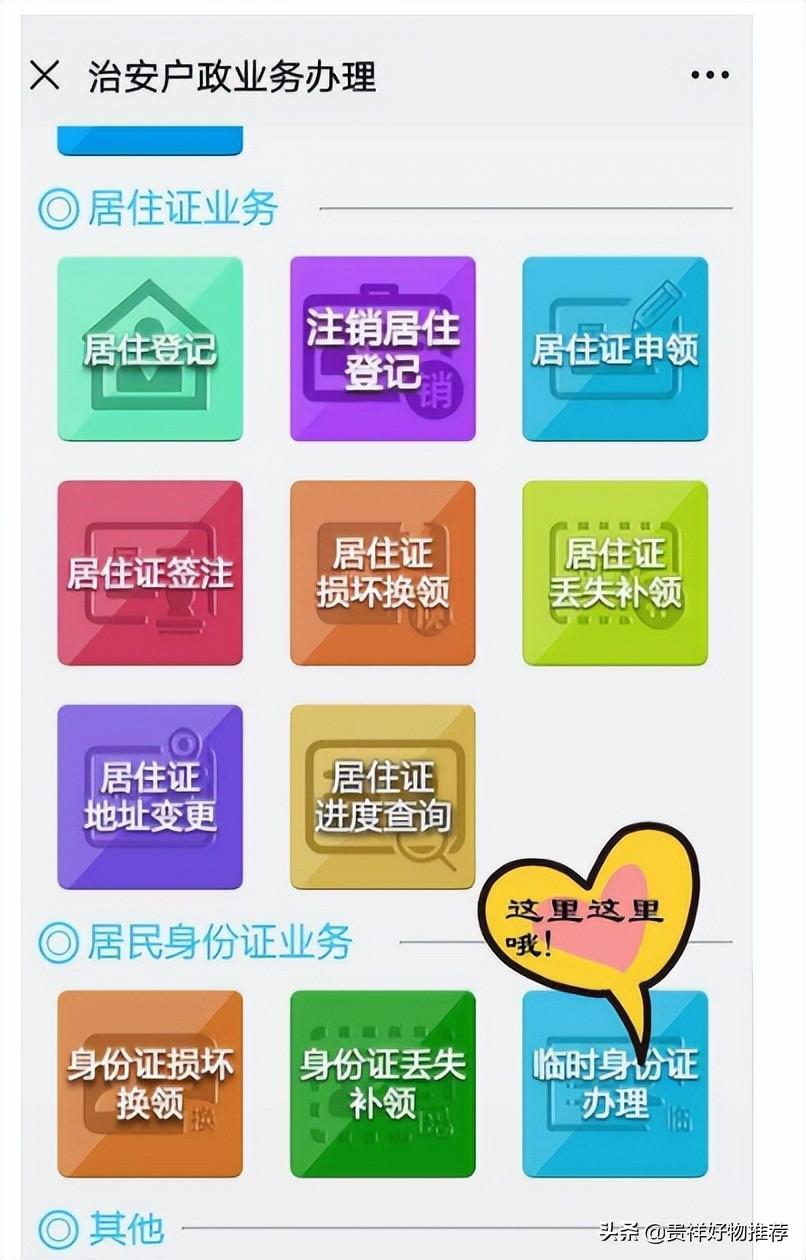Open 居住证签注

(x=150, y=573)
